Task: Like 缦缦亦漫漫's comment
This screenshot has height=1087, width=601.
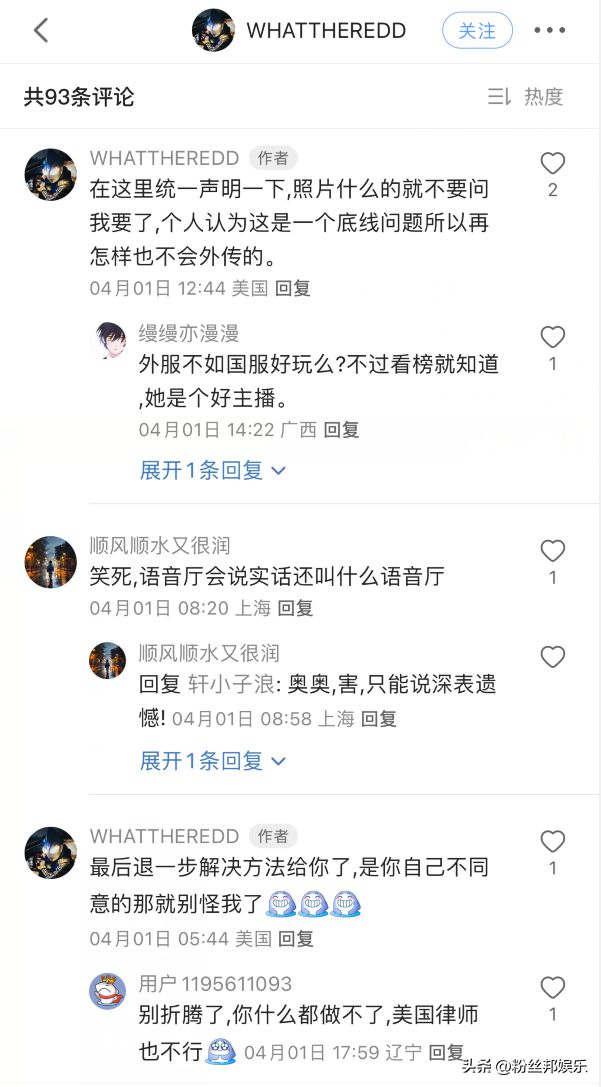Action: (x=552, y=338)
